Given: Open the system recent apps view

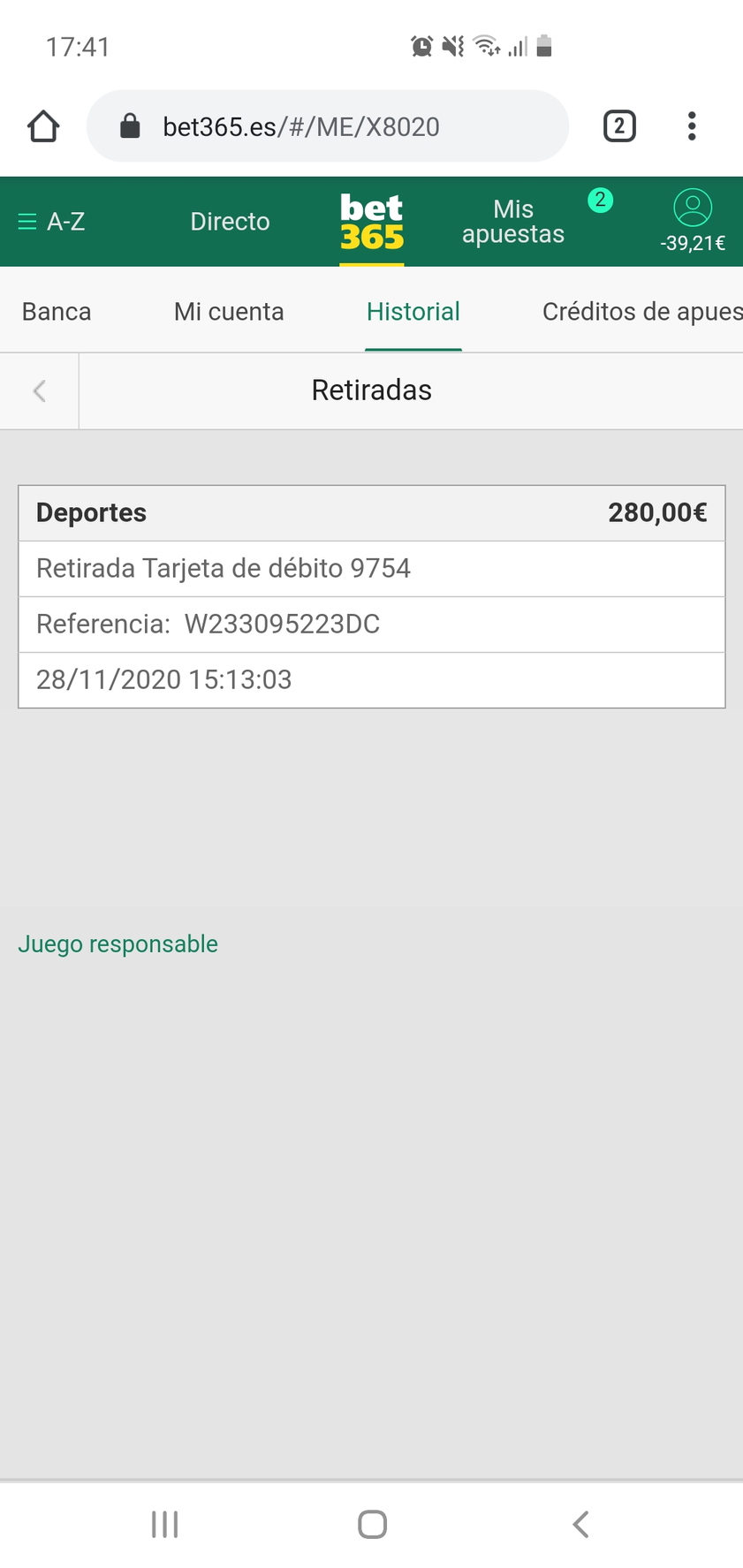Looking at the screenshot, I should click(164, 1524).
